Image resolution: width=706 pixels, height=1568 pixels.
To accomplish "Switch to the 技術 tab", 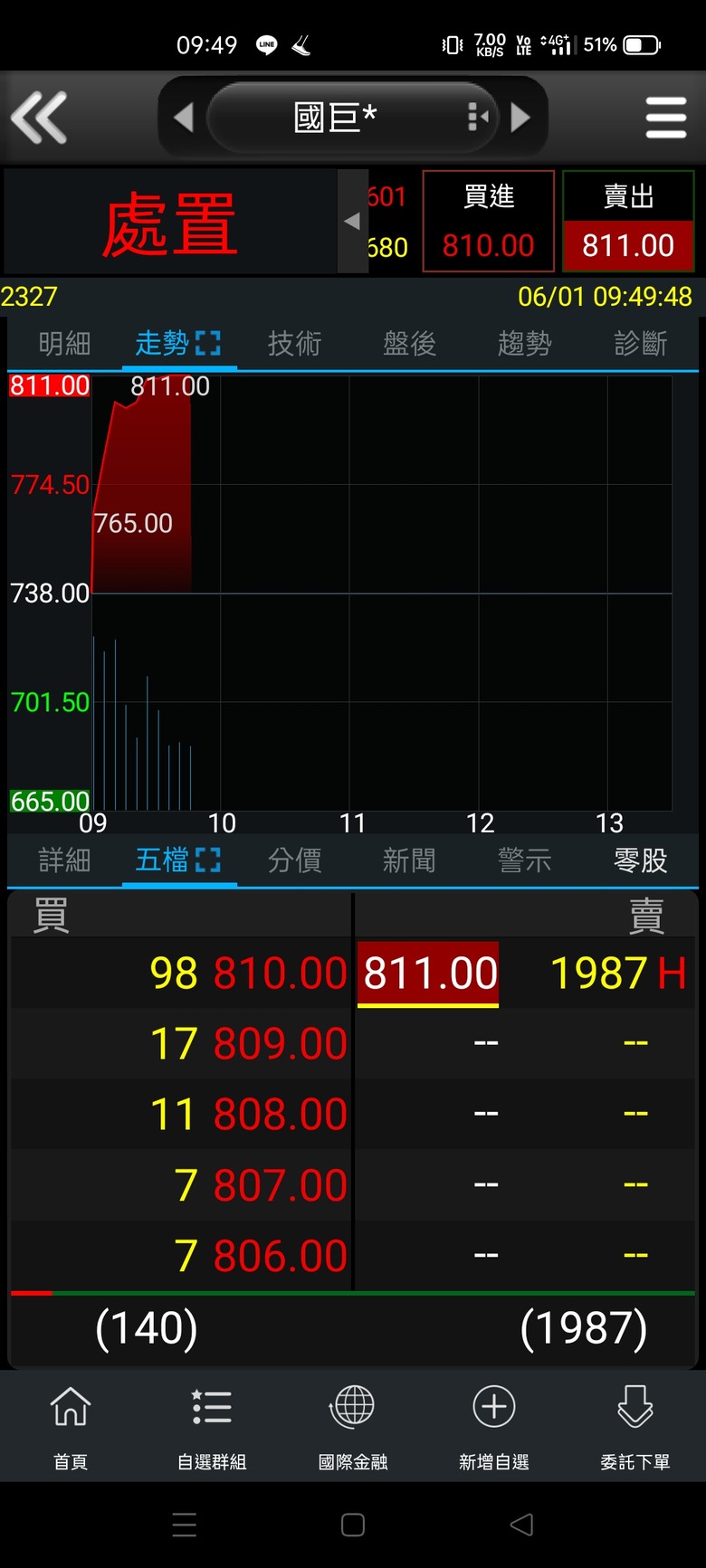I will [294, 344].
